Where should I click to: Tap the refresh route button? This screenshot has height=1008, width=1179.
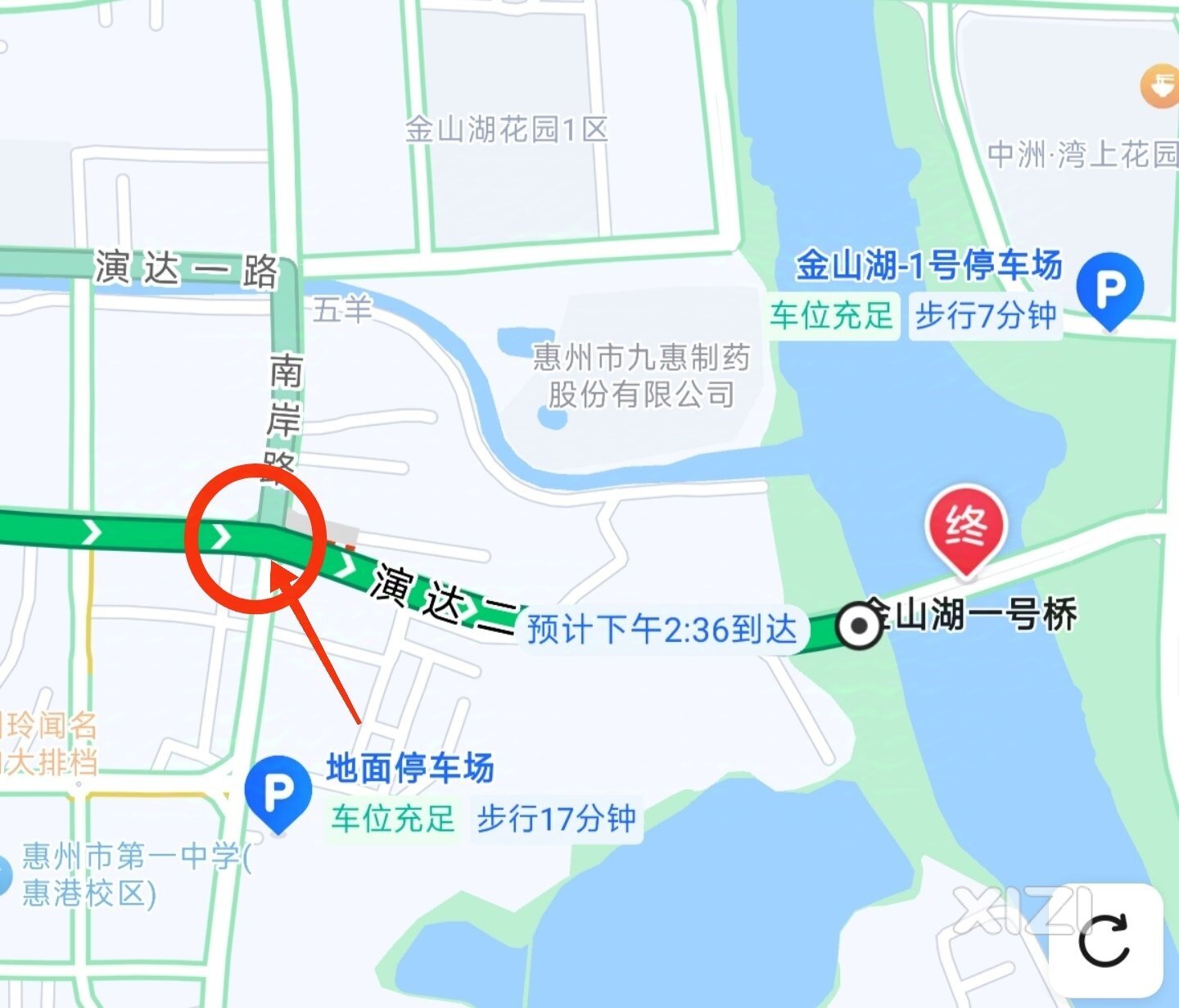tap(1104, 940)
